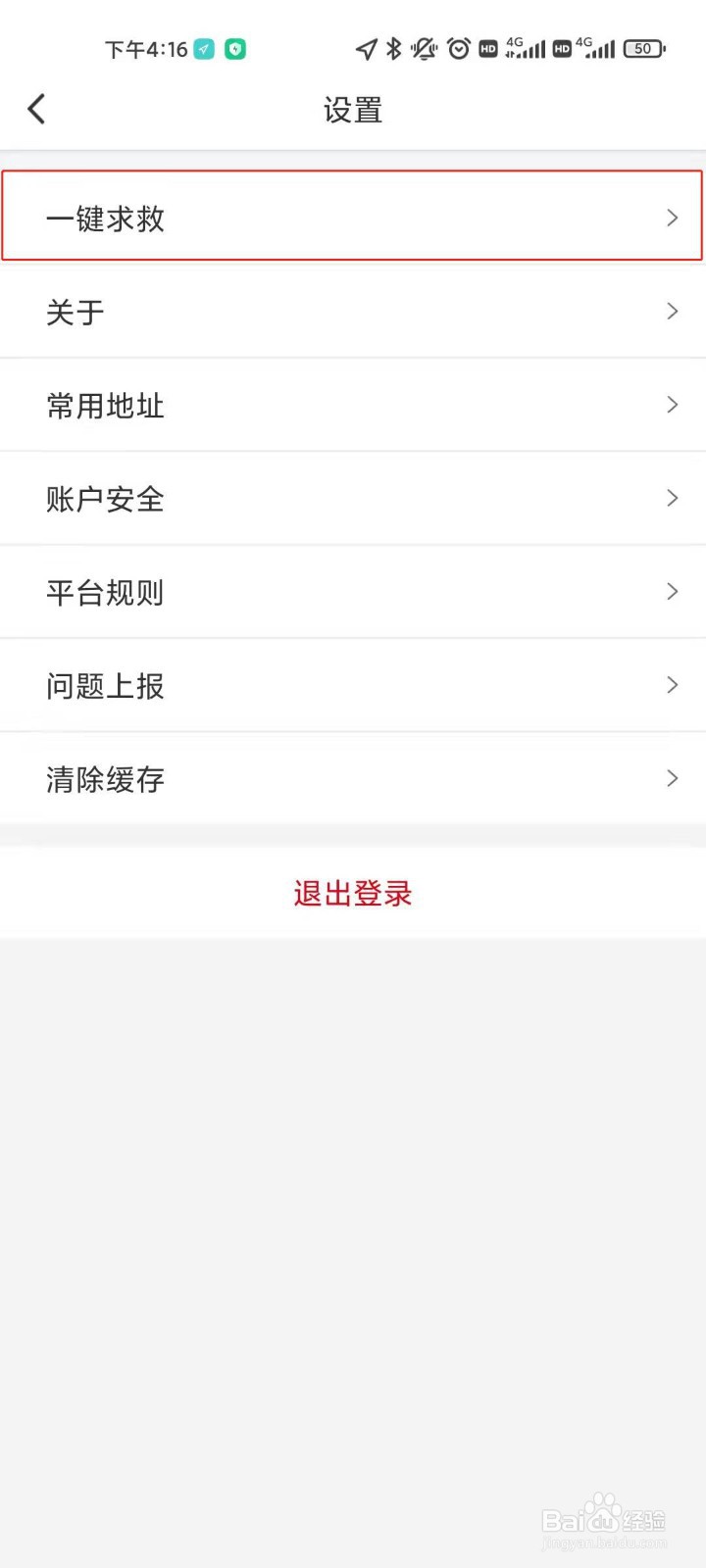Tap the vibrate mode status bar icon

pyautogui.click(x=425, y=49)
